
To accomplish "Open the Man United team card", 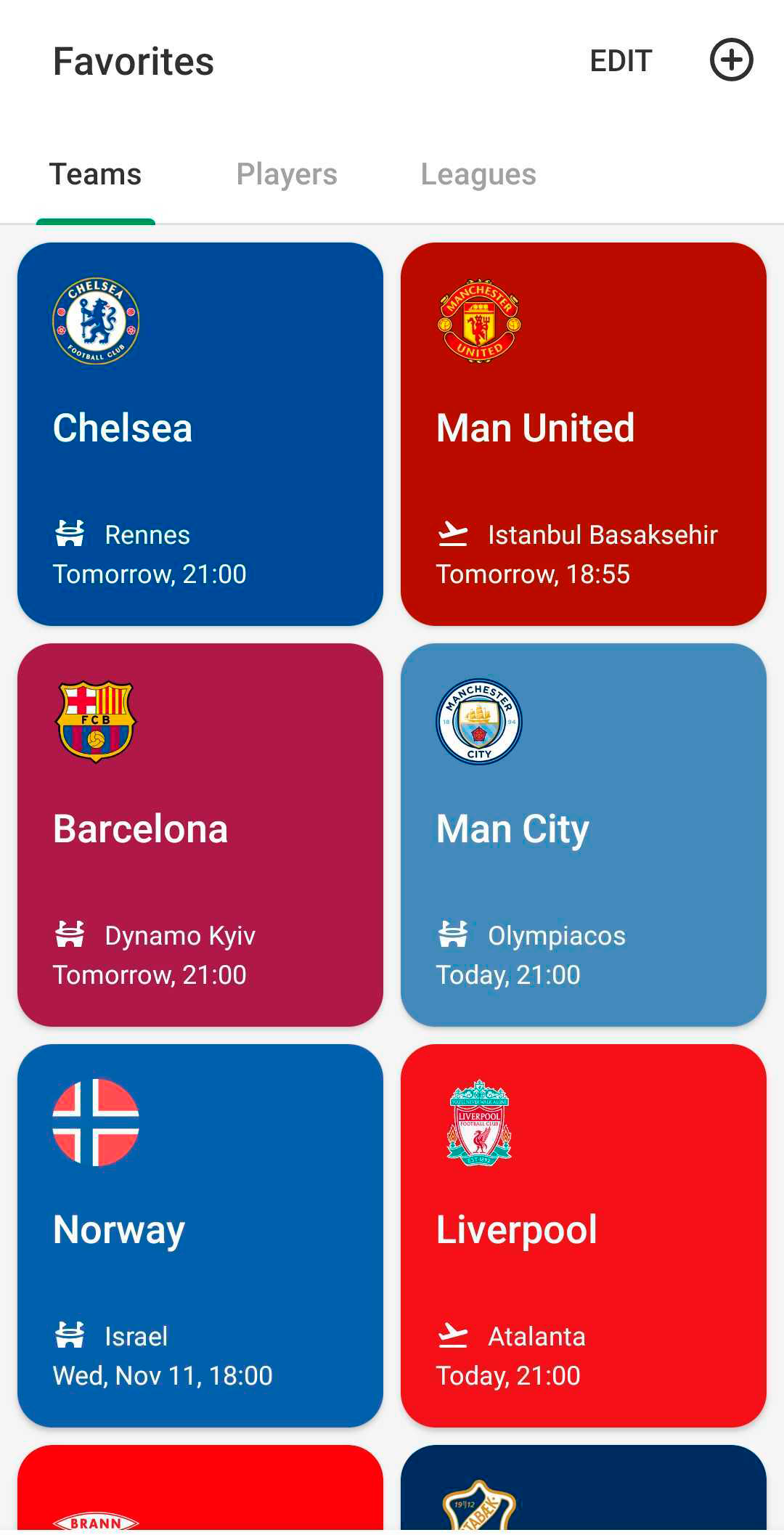I will tap(584, 434).
